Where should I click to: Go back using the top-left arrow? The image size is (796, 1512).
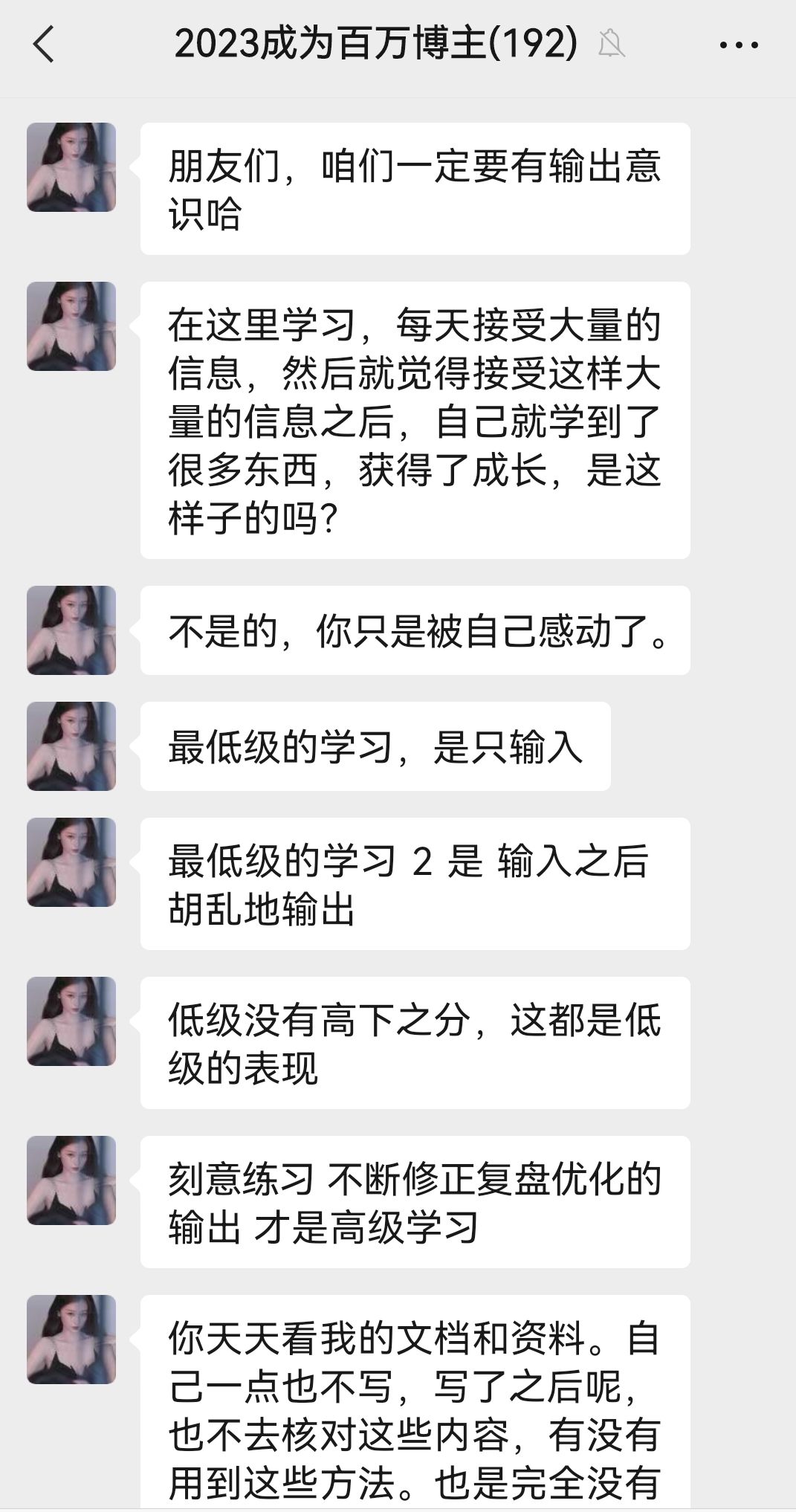point(45,44)
